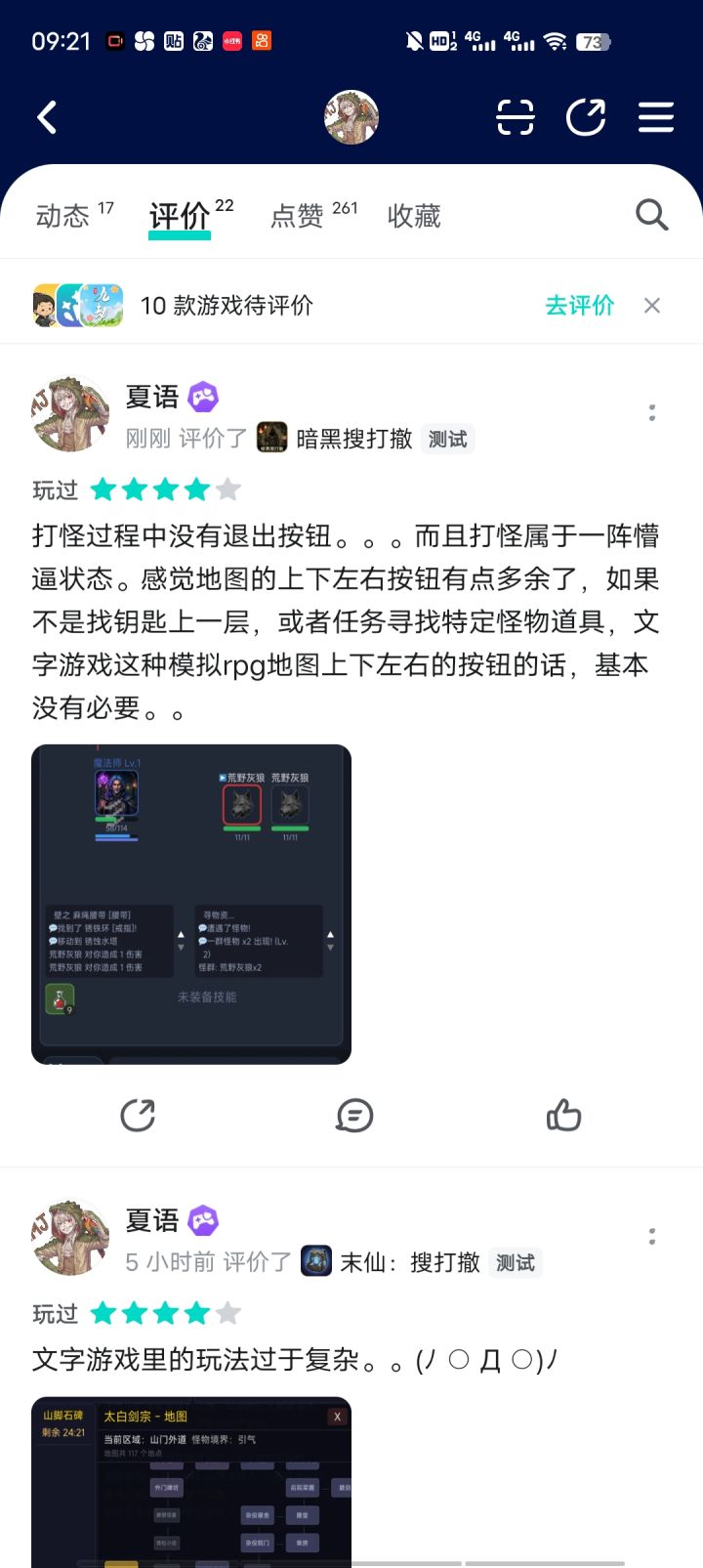Tap the share profile icon at top
This screenshot has width=703, height=1568.
[586, 117]
